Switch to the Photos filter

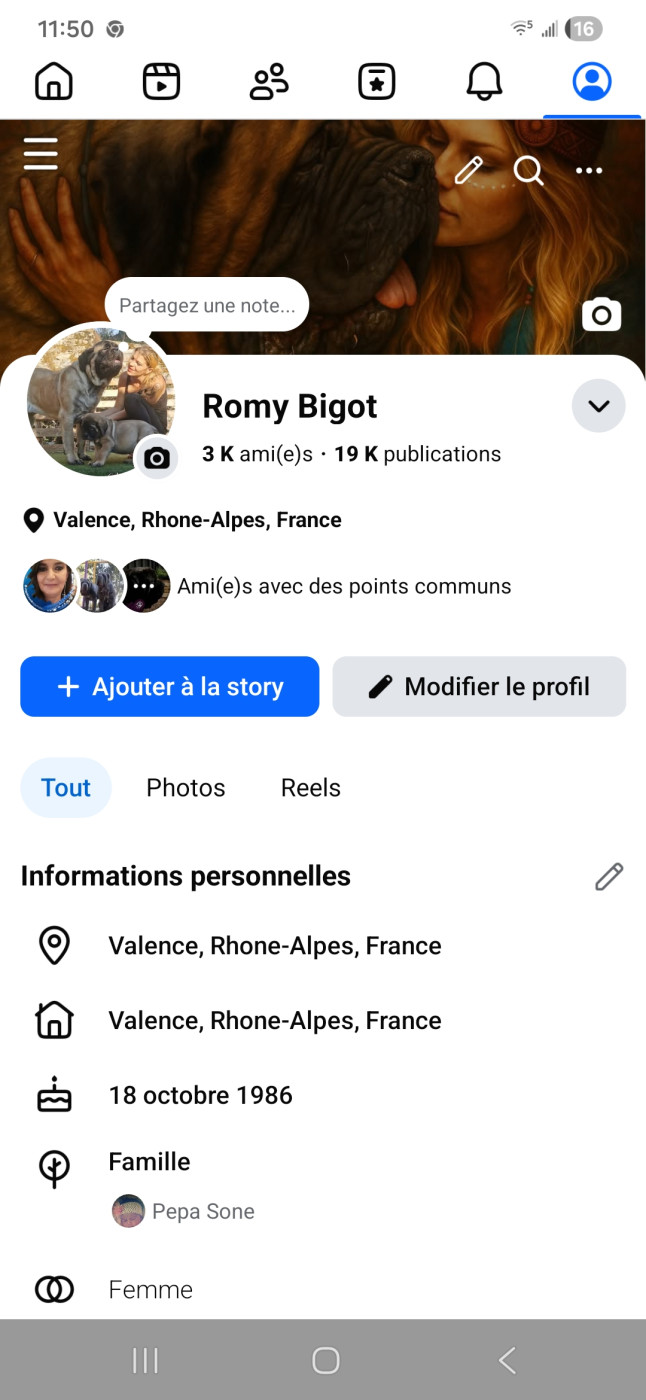point(186,788)
